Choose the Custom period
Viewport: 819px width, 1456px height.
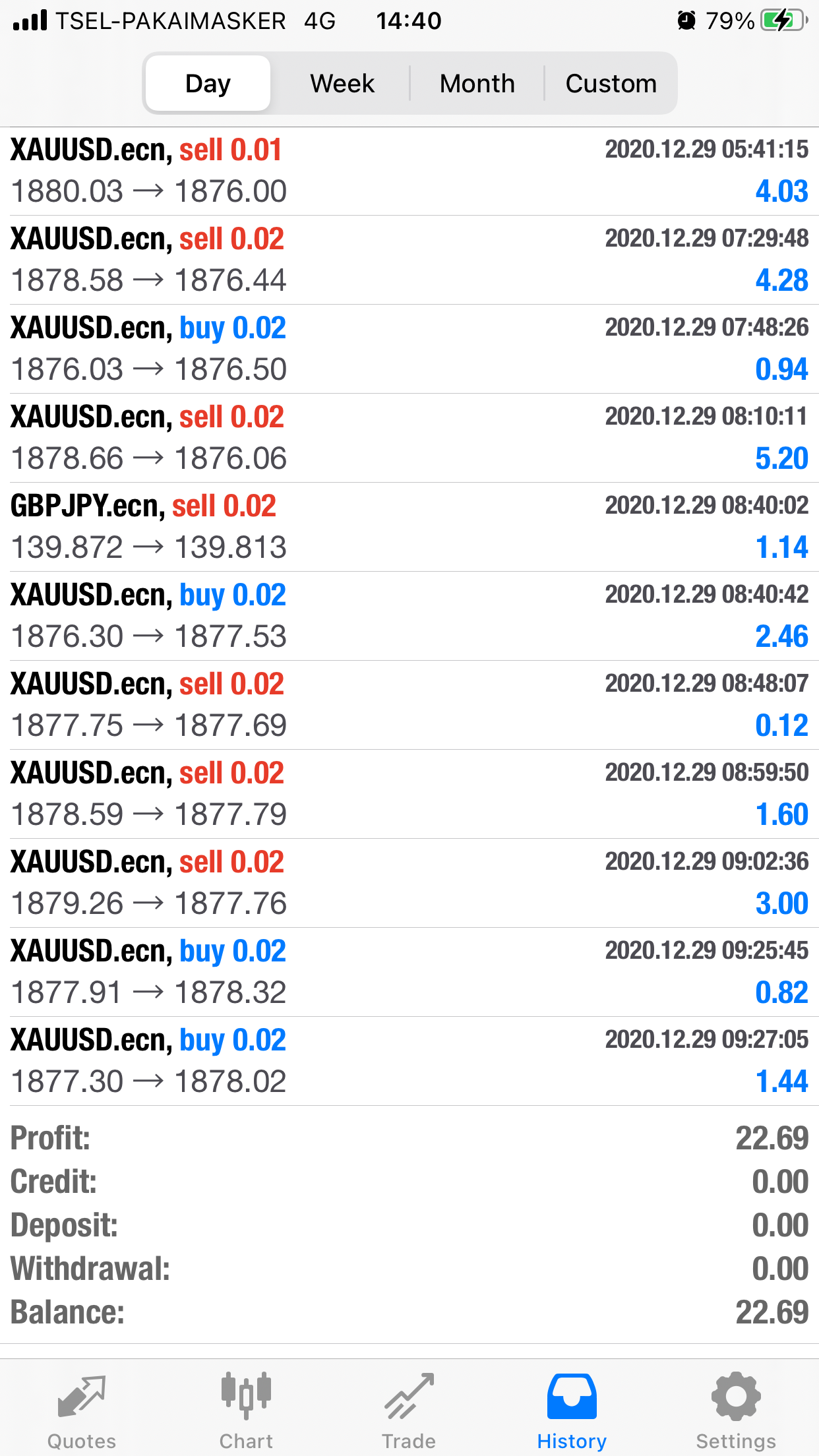point(611,83)
